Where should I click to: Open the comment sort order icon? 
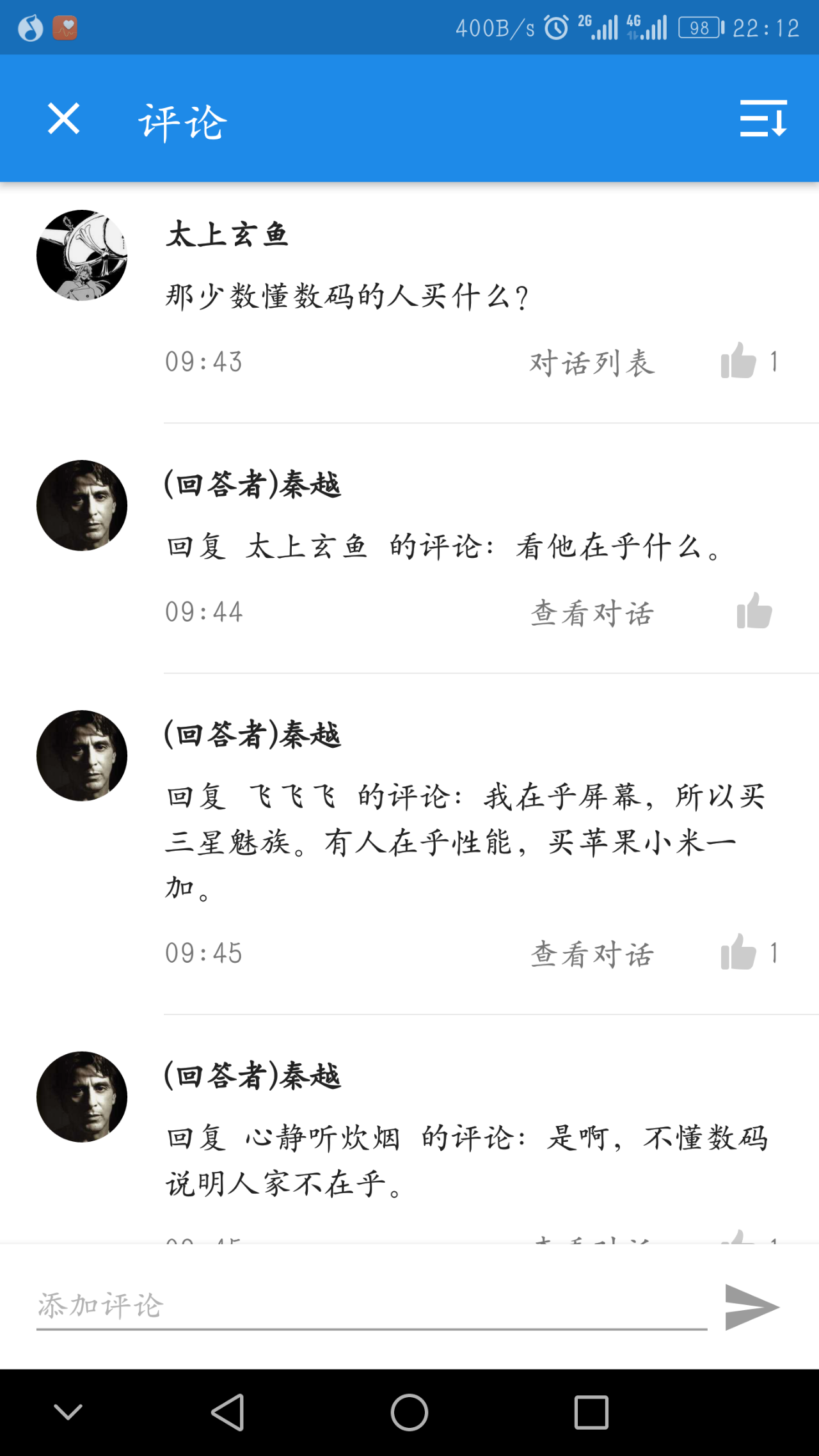[763, 119]
